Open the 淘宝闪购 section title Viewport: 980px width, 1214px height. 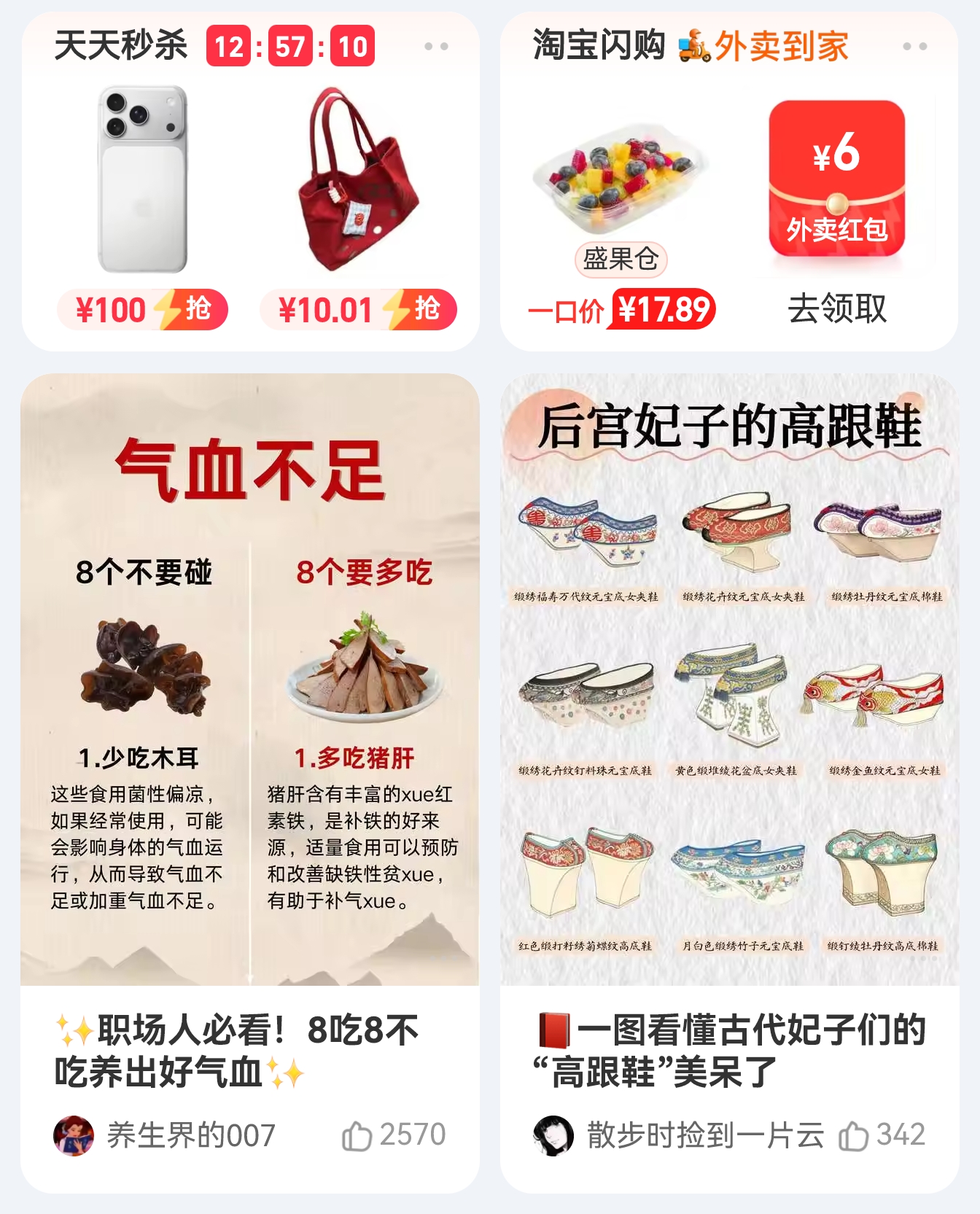coord(600,45)
